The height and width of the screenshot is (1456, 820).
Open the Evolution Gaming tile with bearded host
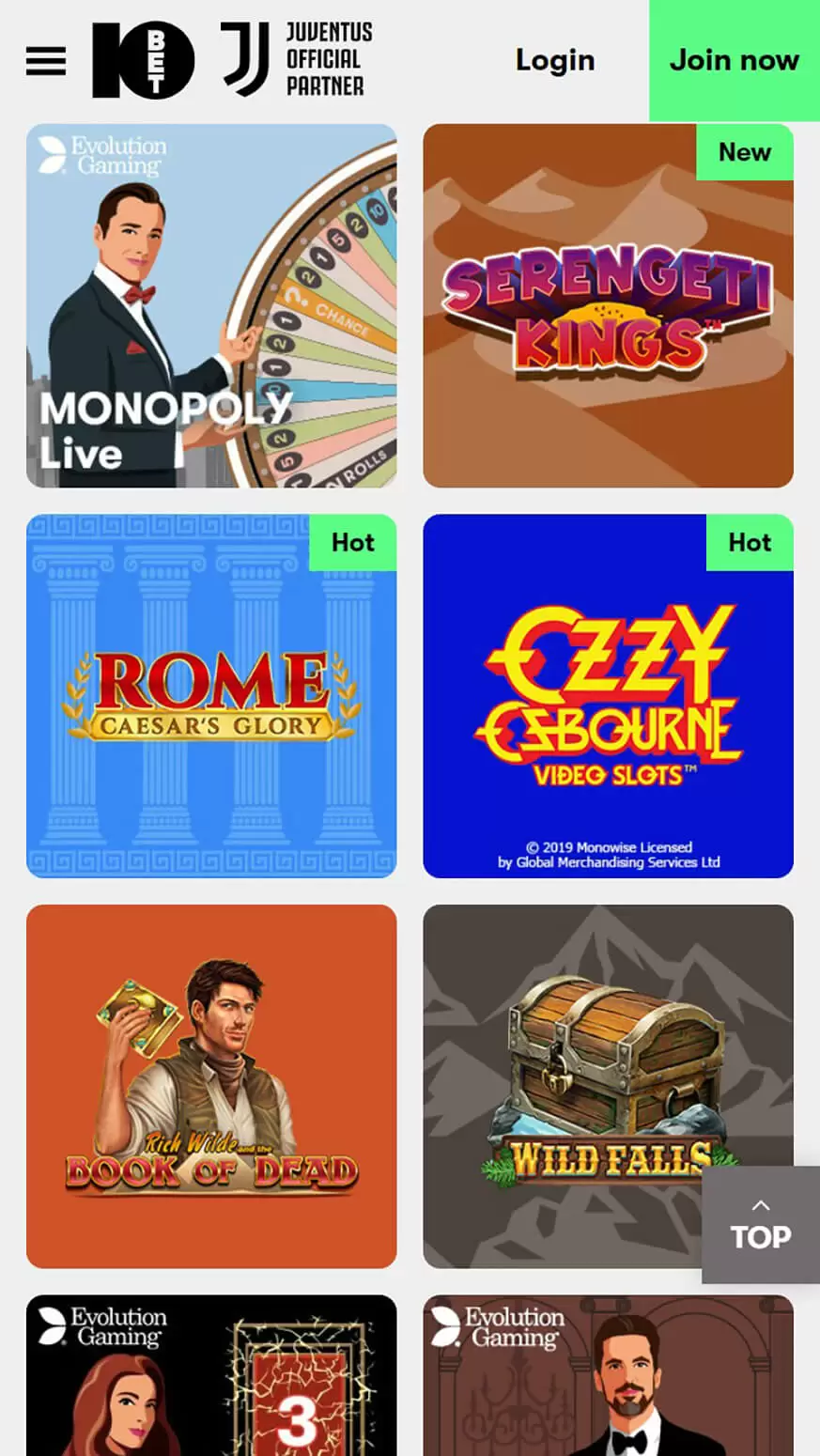tap(608, 1376)
